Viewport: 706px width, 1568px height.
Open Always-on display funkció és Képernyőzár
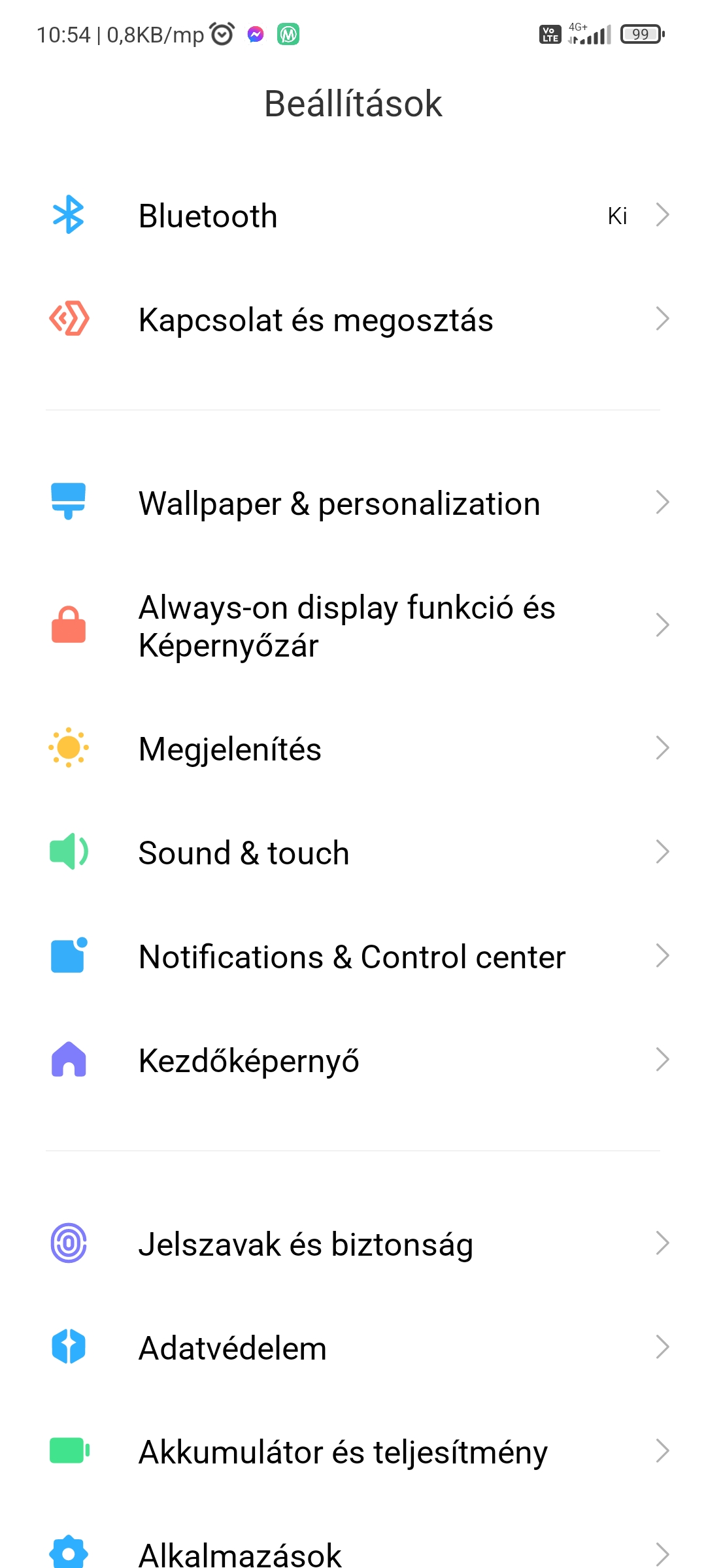pyautogui.click(x=353, y=626)
